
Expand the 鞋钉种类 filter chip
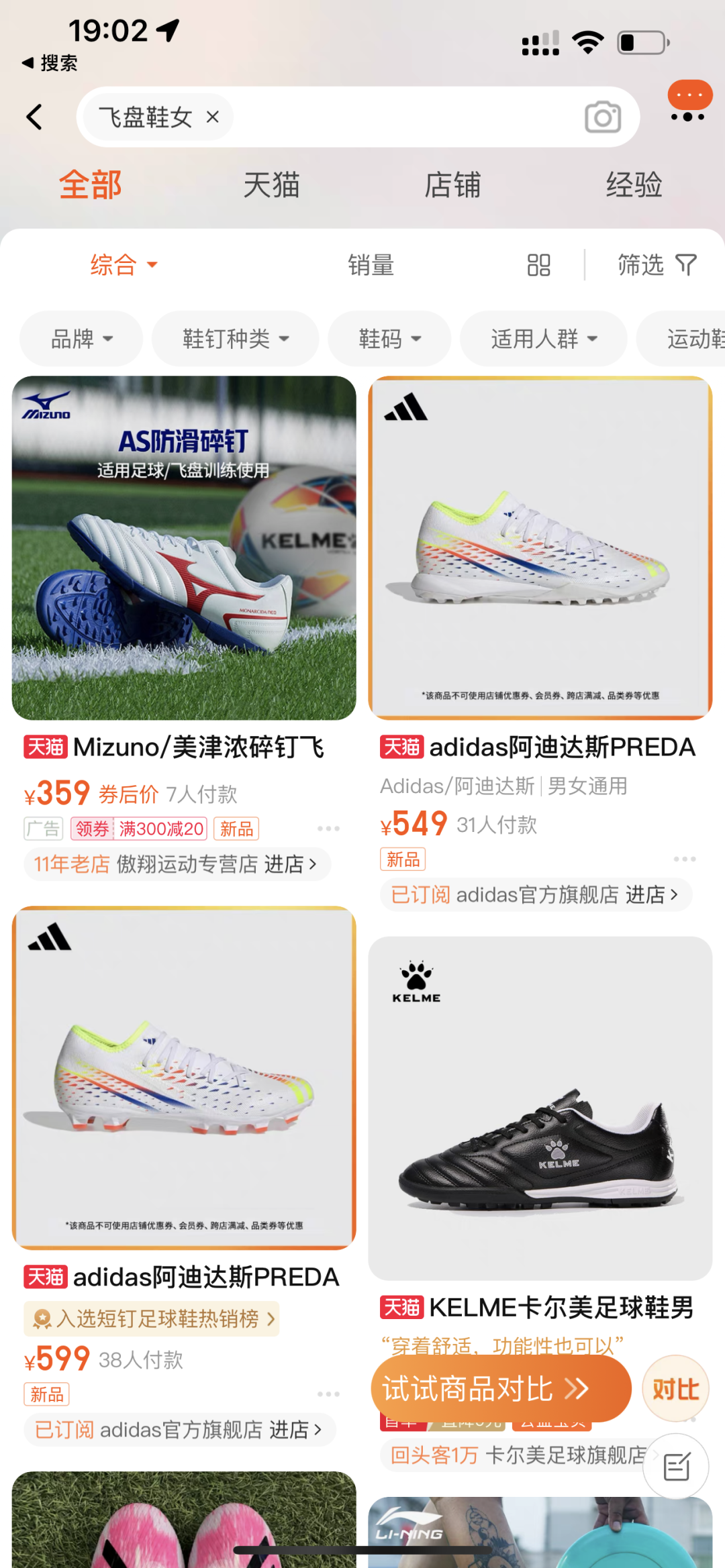click(x=235, y=339)
